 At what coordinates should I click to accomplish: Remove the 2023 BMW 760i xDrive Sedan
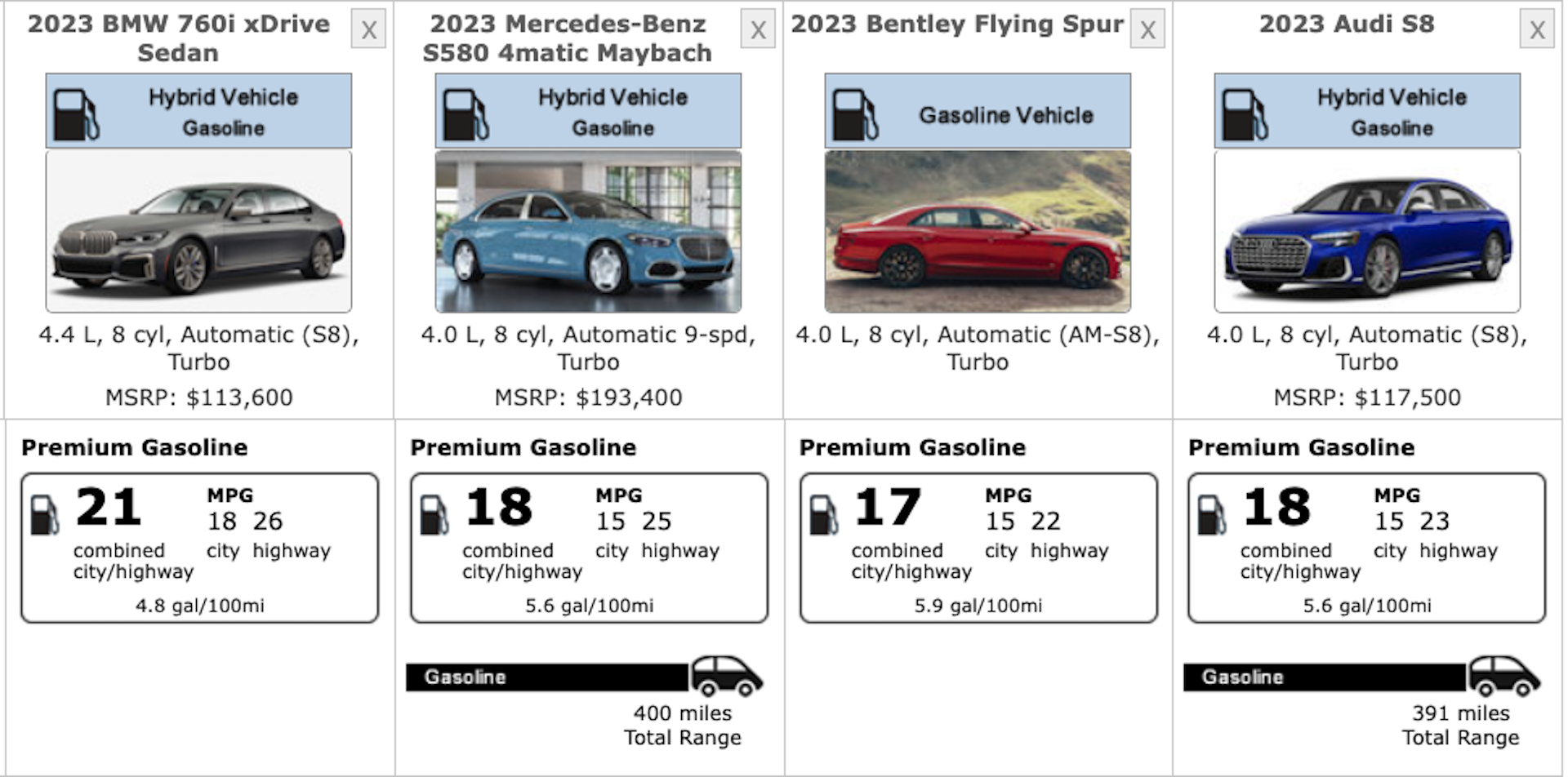click(368, 30)
